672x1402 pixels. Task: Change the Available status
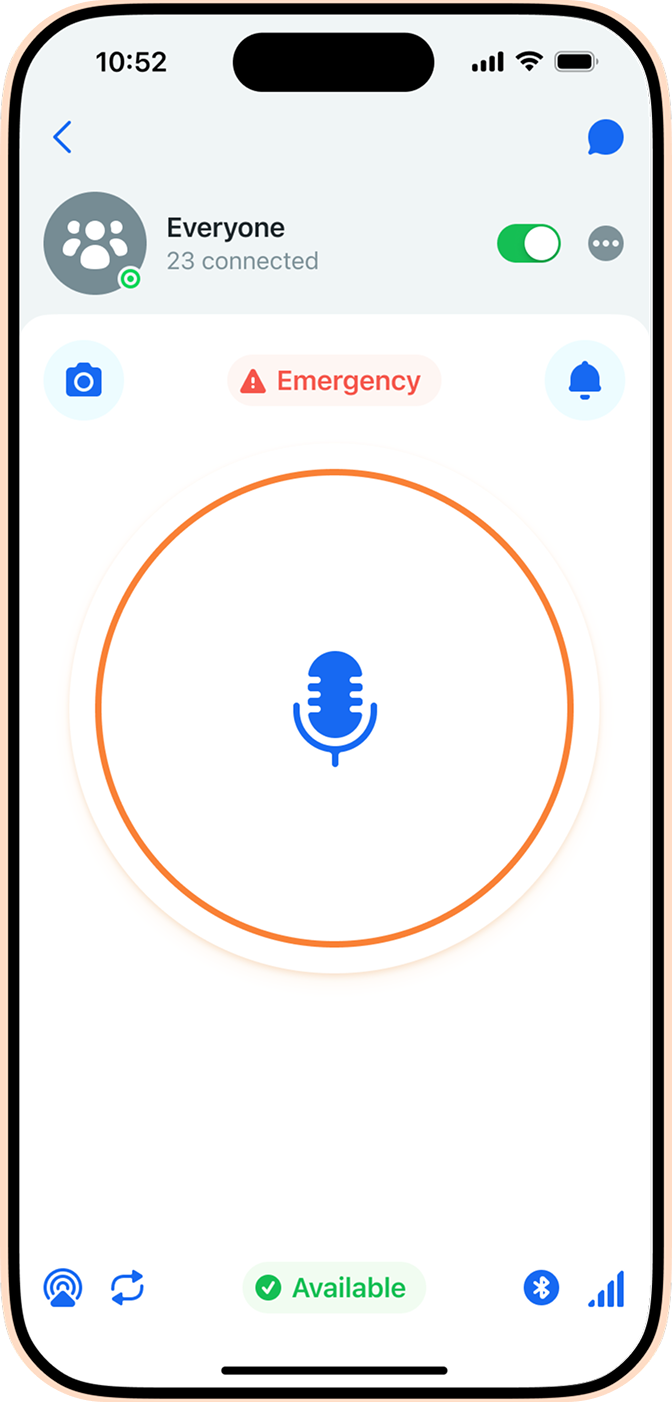(334, 1288)
